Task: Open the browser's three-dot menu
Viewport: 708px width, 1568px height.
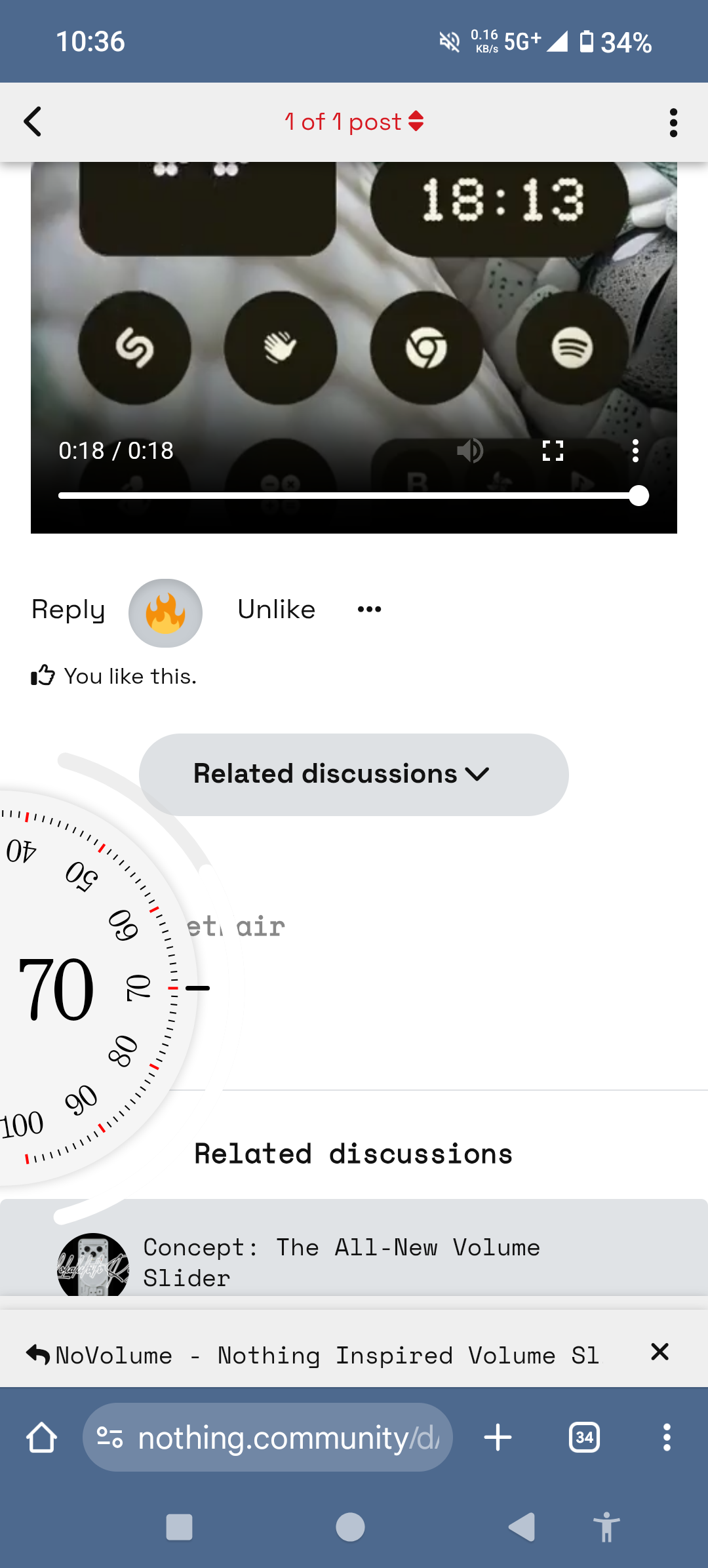Action: point(667,1438)
